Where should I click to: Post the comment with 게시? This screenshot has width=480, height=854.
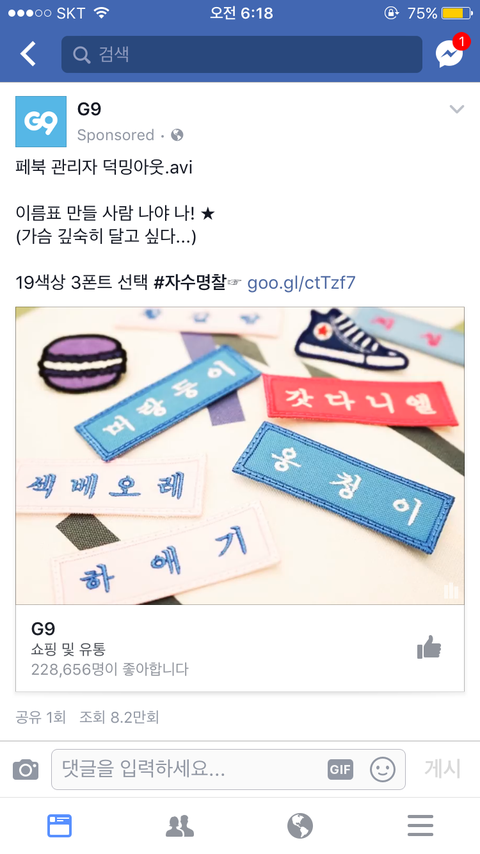[442, 768]
